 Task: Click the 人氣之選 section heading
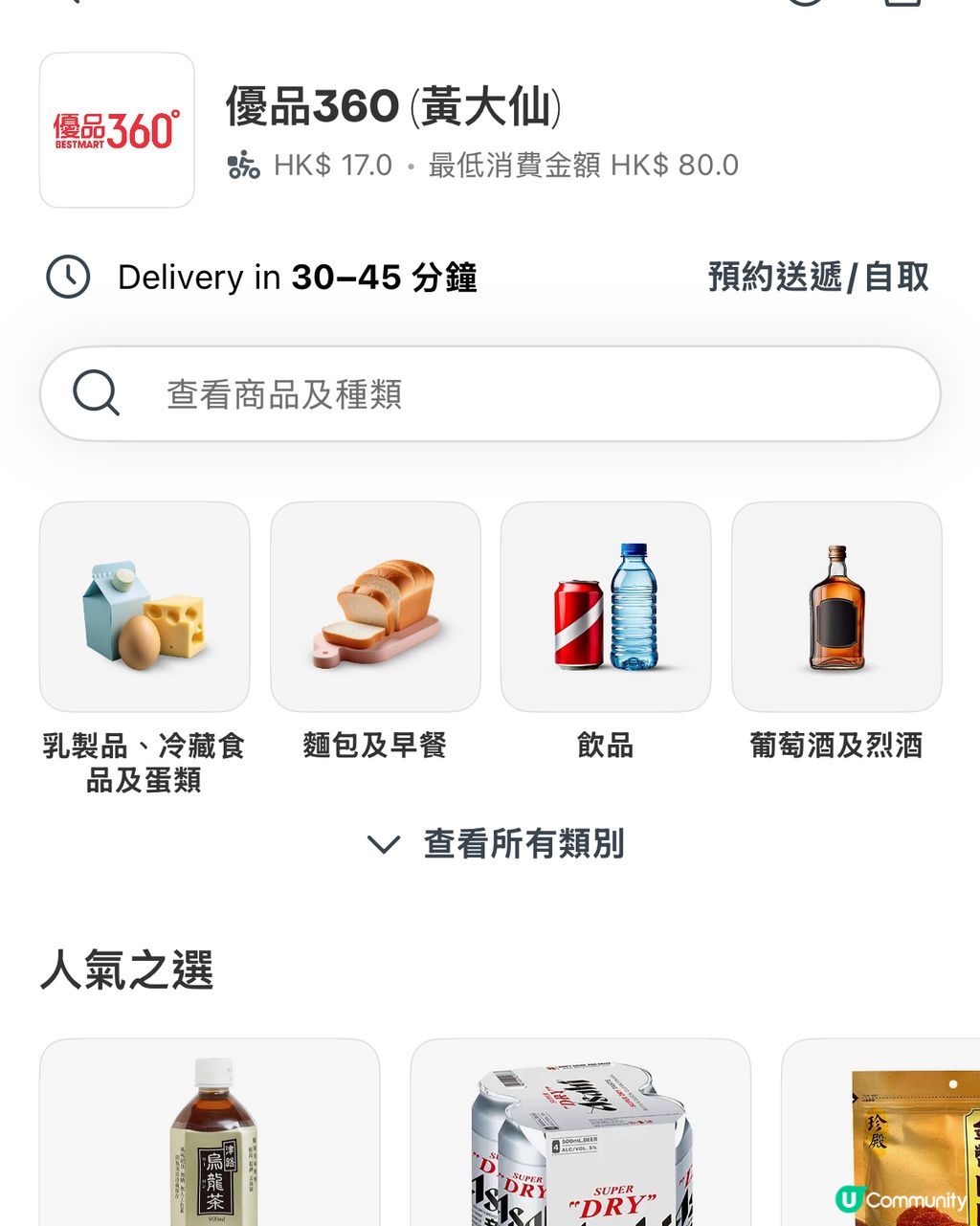point(129,971)
